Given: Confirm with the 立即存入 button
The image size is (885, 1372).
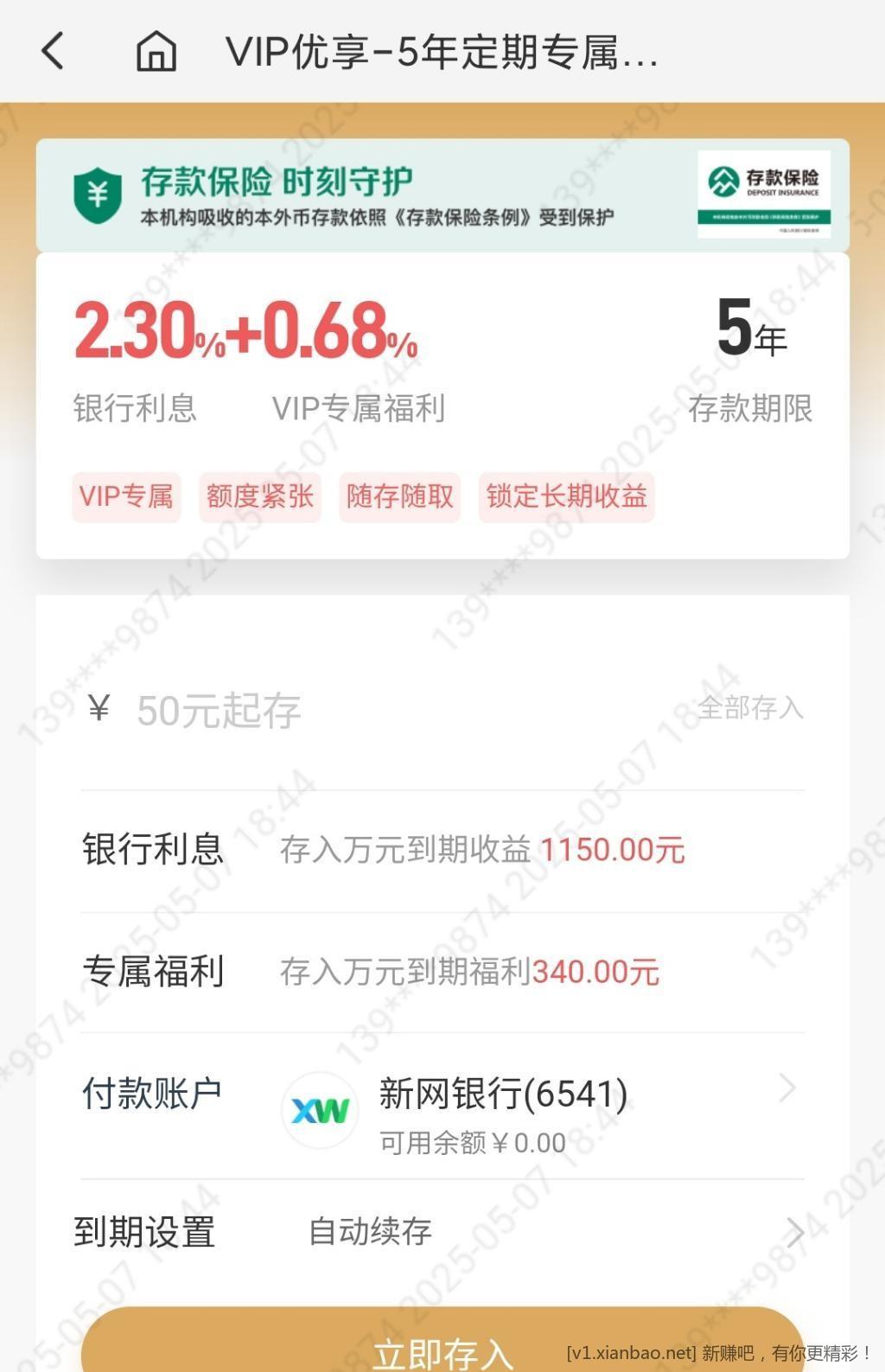Looking at the screenshot, I should click(442, 1344).
